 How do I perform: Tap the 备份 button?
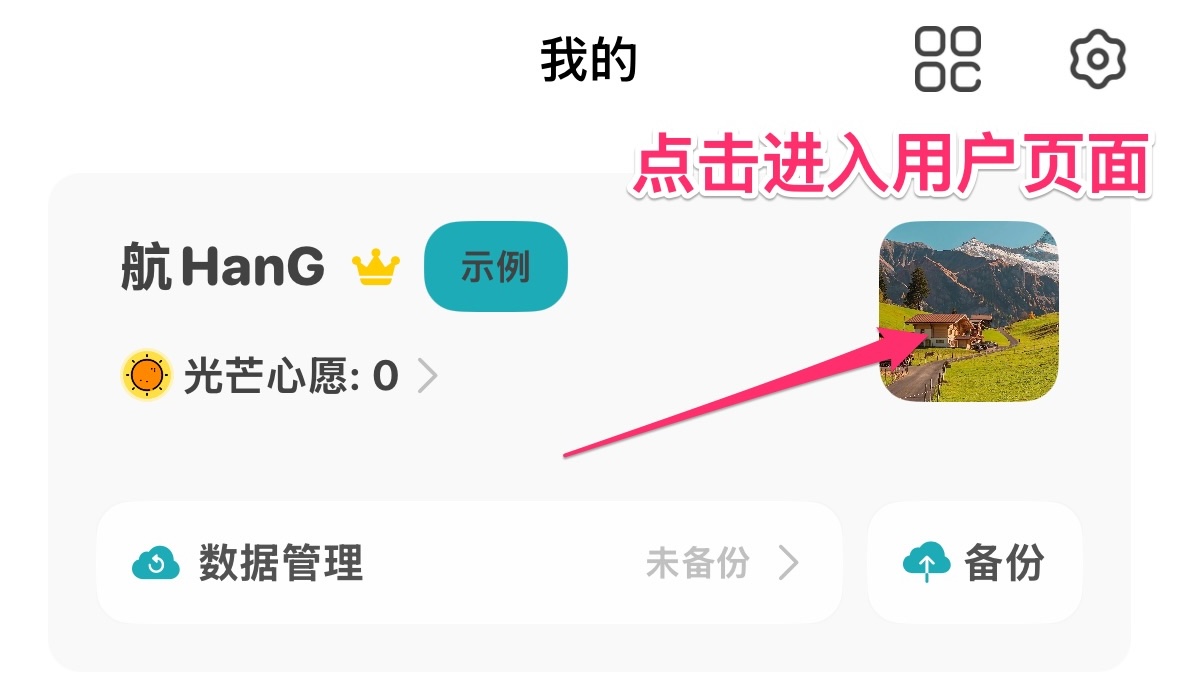click(x=974, y=563)
